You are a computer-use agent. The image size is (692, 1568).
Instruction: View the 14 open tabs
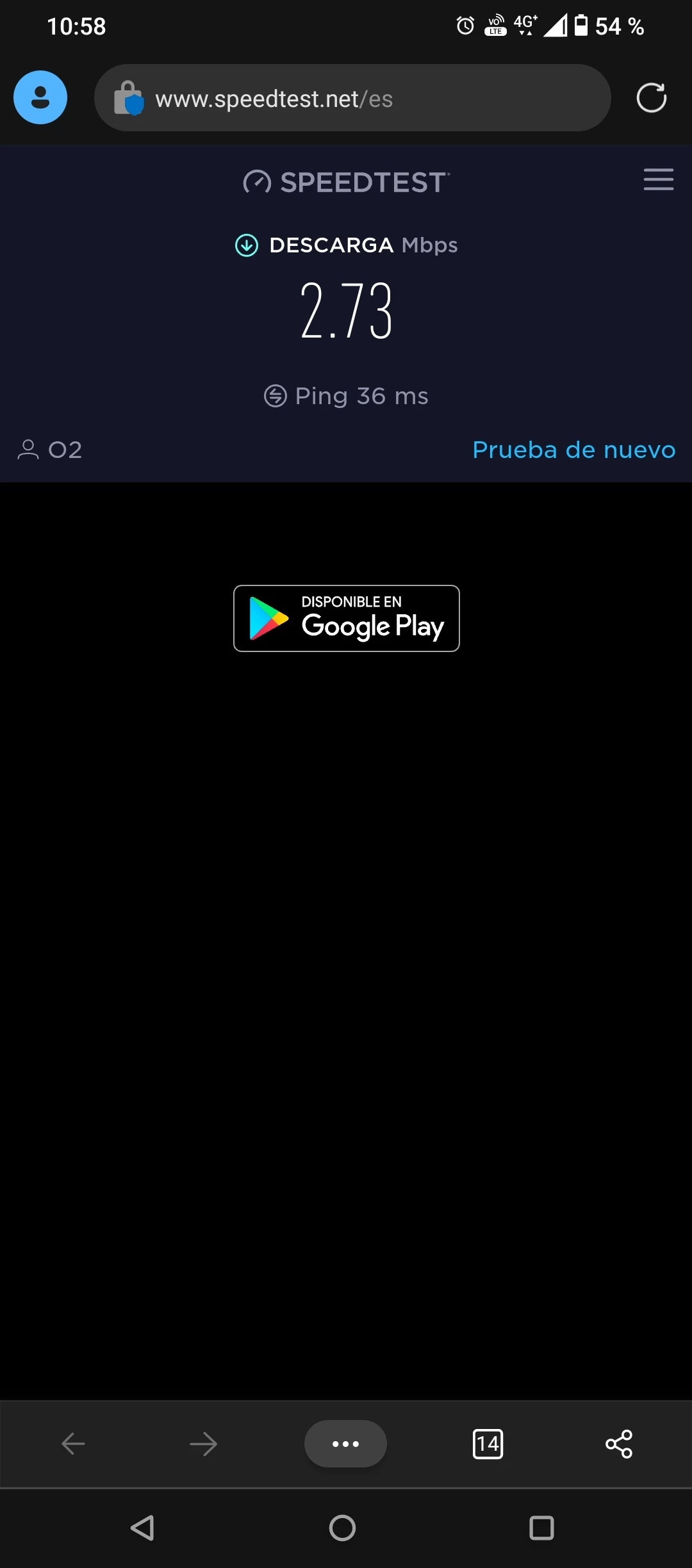point(488,1444)
